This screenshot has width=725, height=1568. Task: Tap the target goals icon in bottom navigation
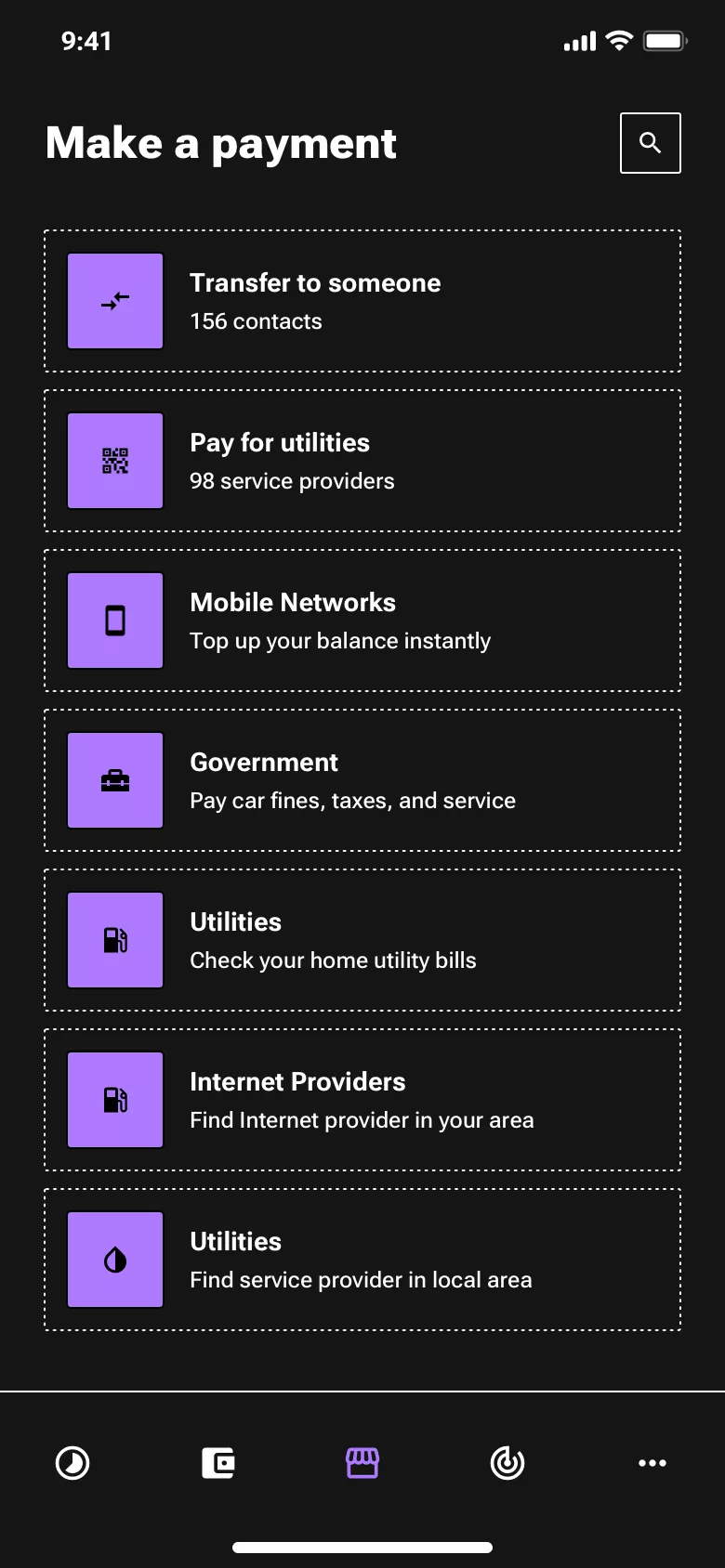(x=507, y=1462)
